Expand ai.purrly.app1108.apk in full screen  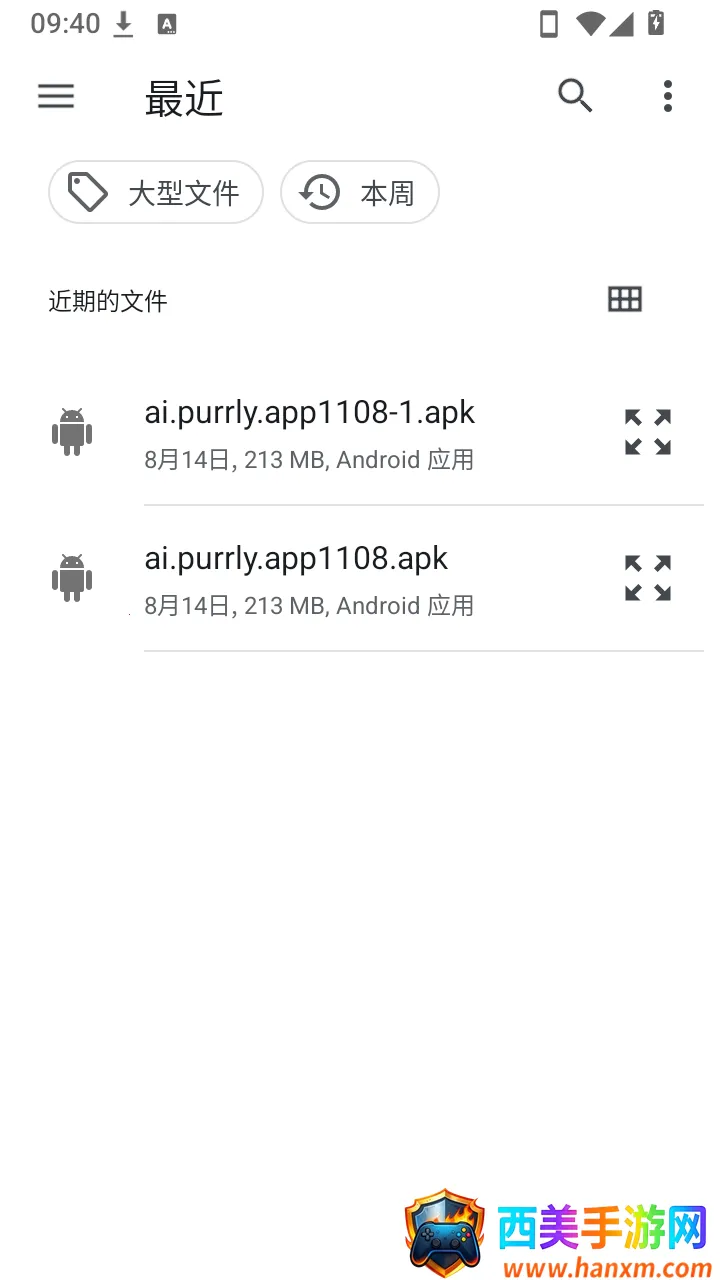pos(648,578)
